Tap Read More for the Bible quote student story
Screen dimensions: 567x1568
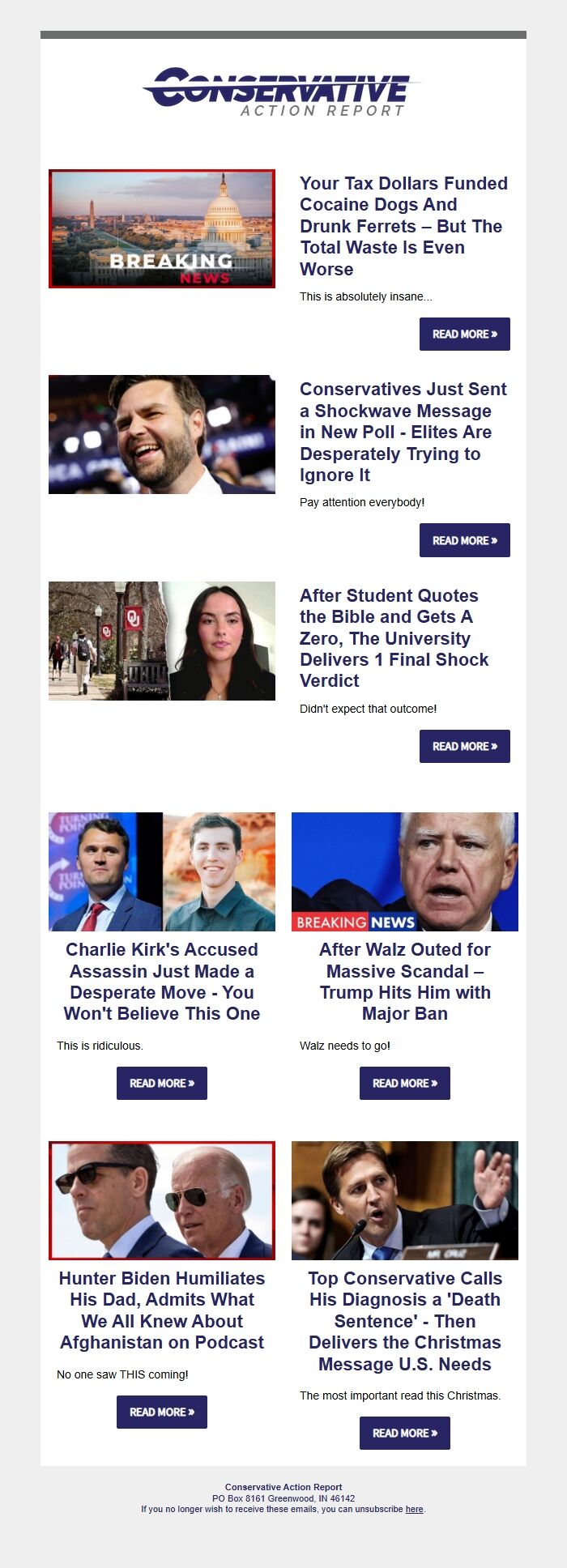click(x=464, y=746)
